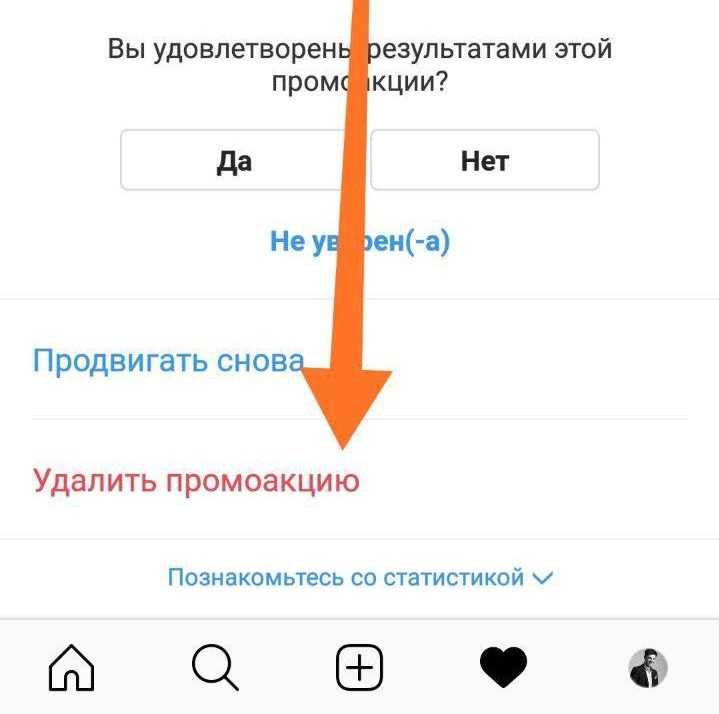Go to the home feed tab

point(71,668)
